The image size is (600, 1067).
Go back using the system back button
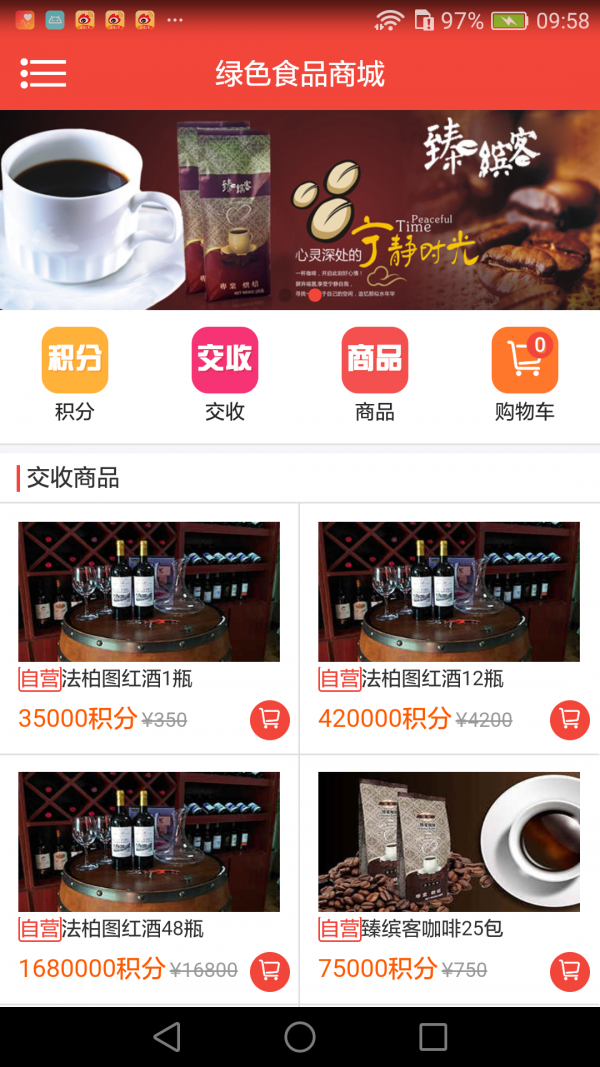[x=167, y=1037]
